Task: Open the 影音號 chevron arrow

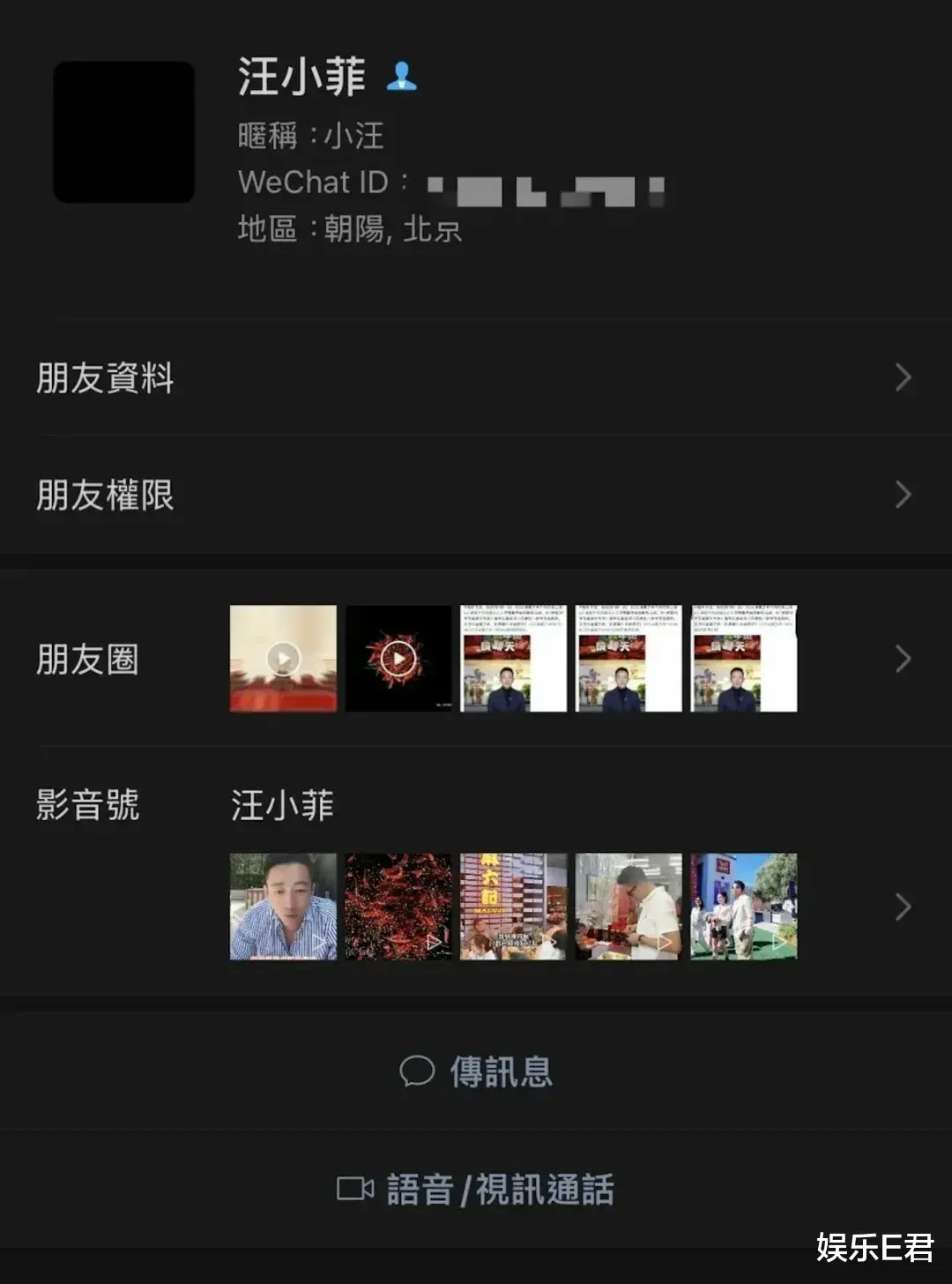Action: (902, 907)
